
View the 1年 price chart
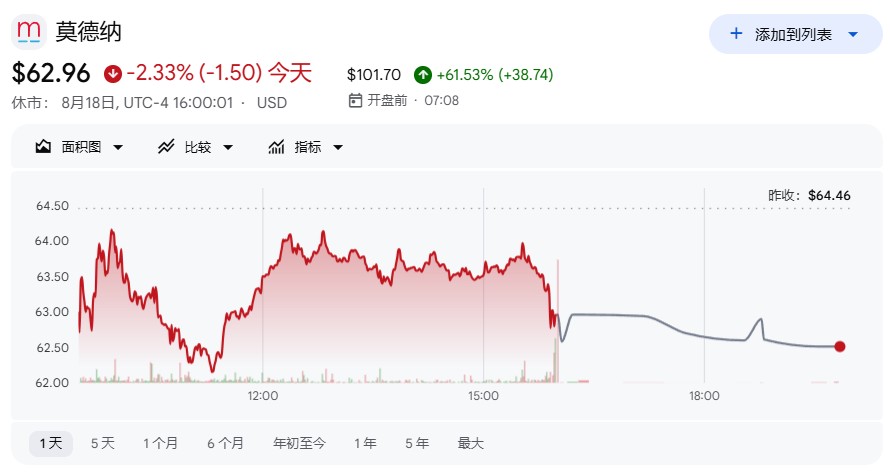(366, 443)
